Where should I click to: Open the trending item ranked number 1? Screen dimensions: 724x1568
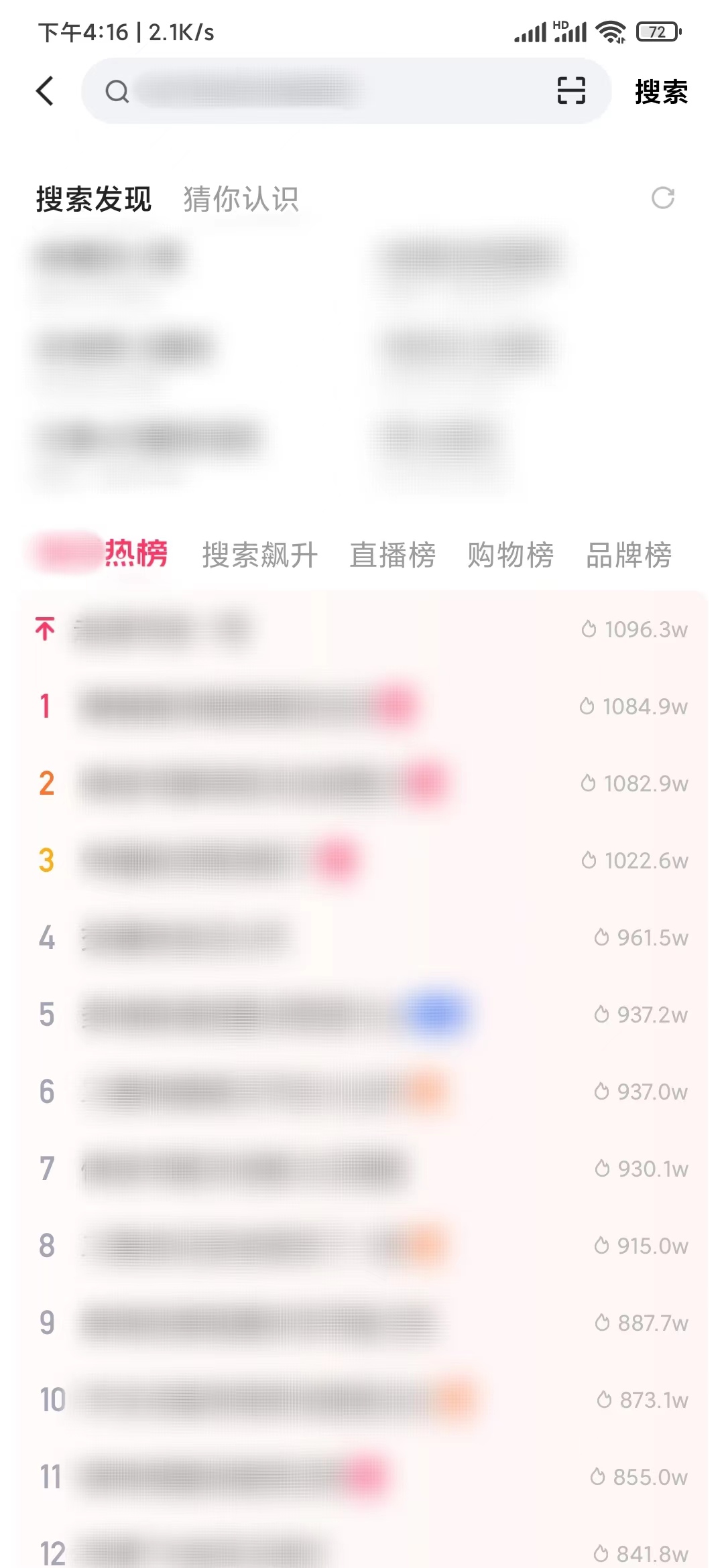[x=268, y=706]
